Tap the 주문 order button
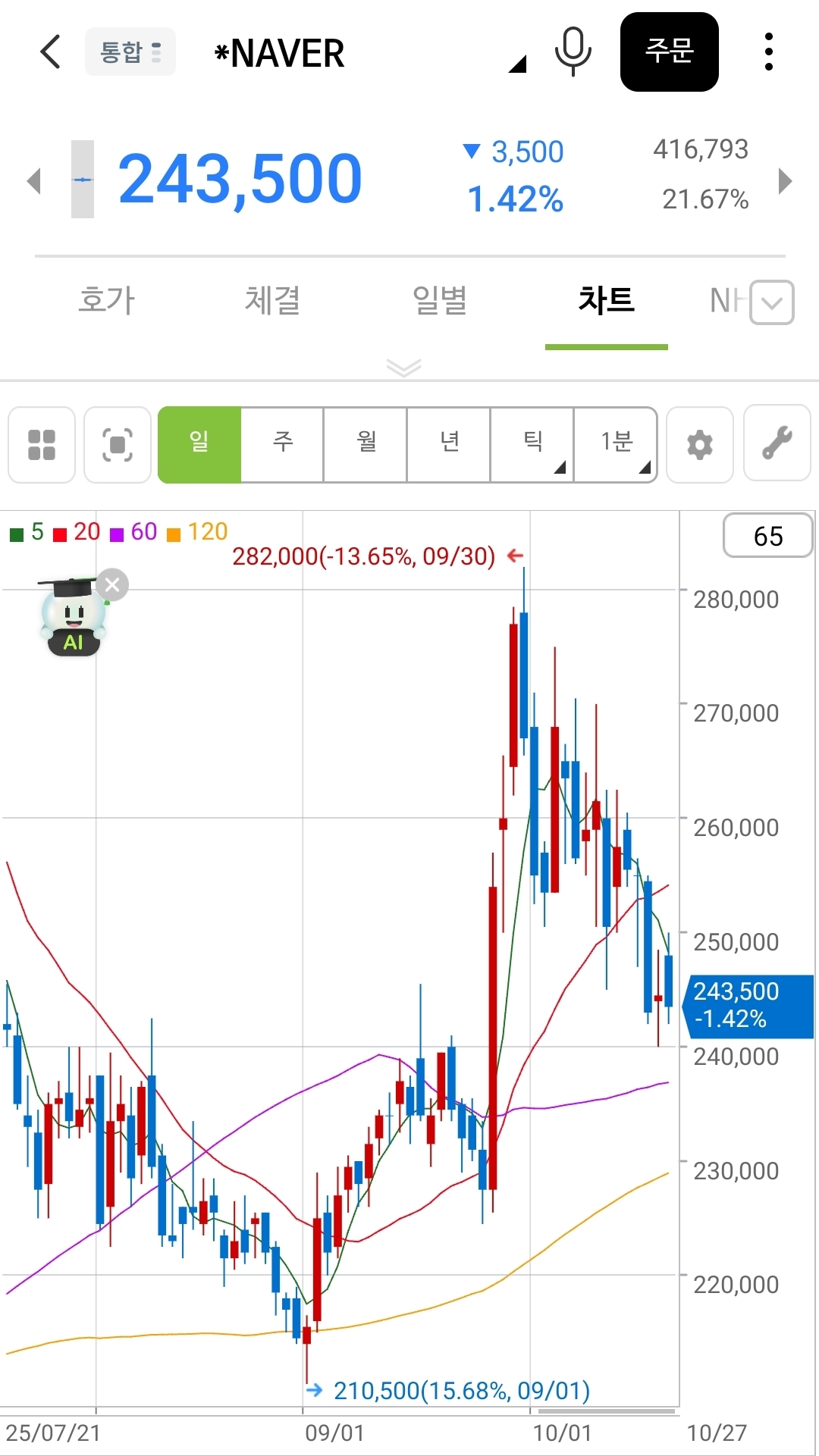The height and width of the screenshot is (1456, 819). pos(669,52)
